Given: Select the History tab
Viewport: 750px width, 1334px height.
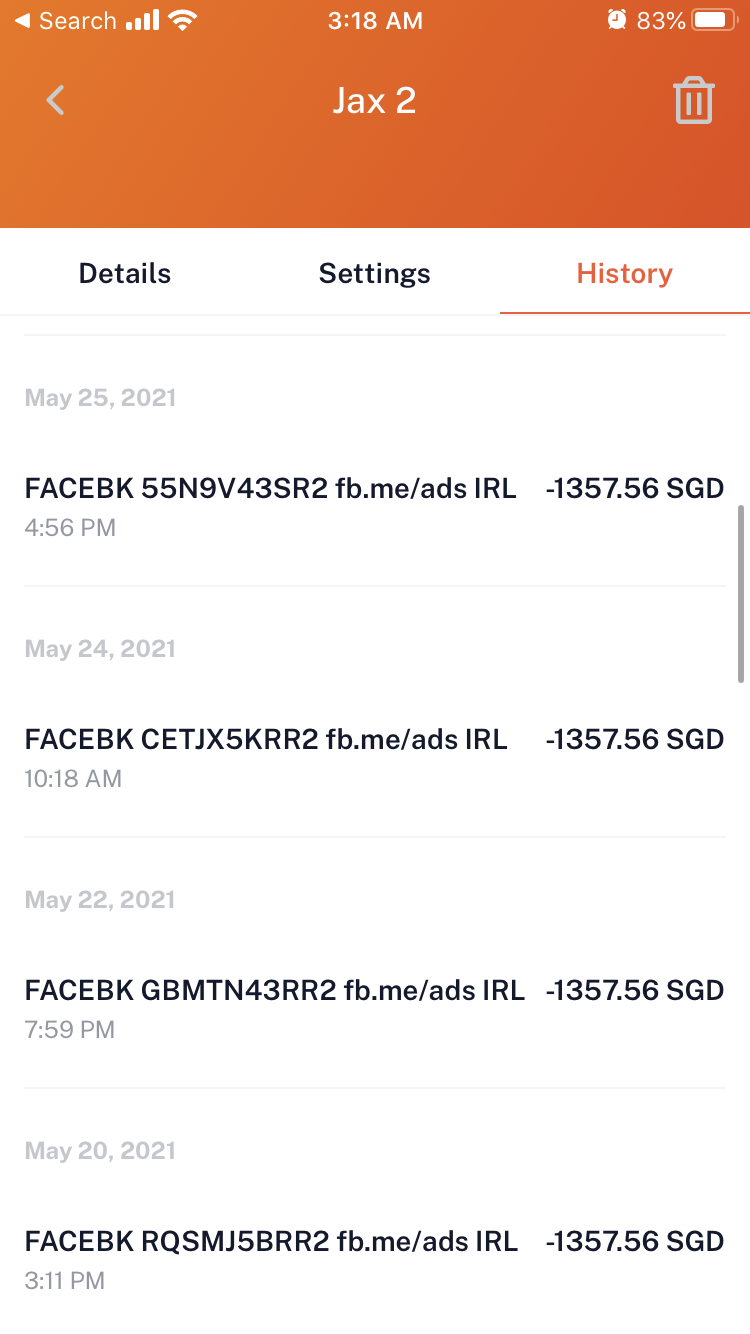Looking at the screenshot, I should tap(624, 273).
